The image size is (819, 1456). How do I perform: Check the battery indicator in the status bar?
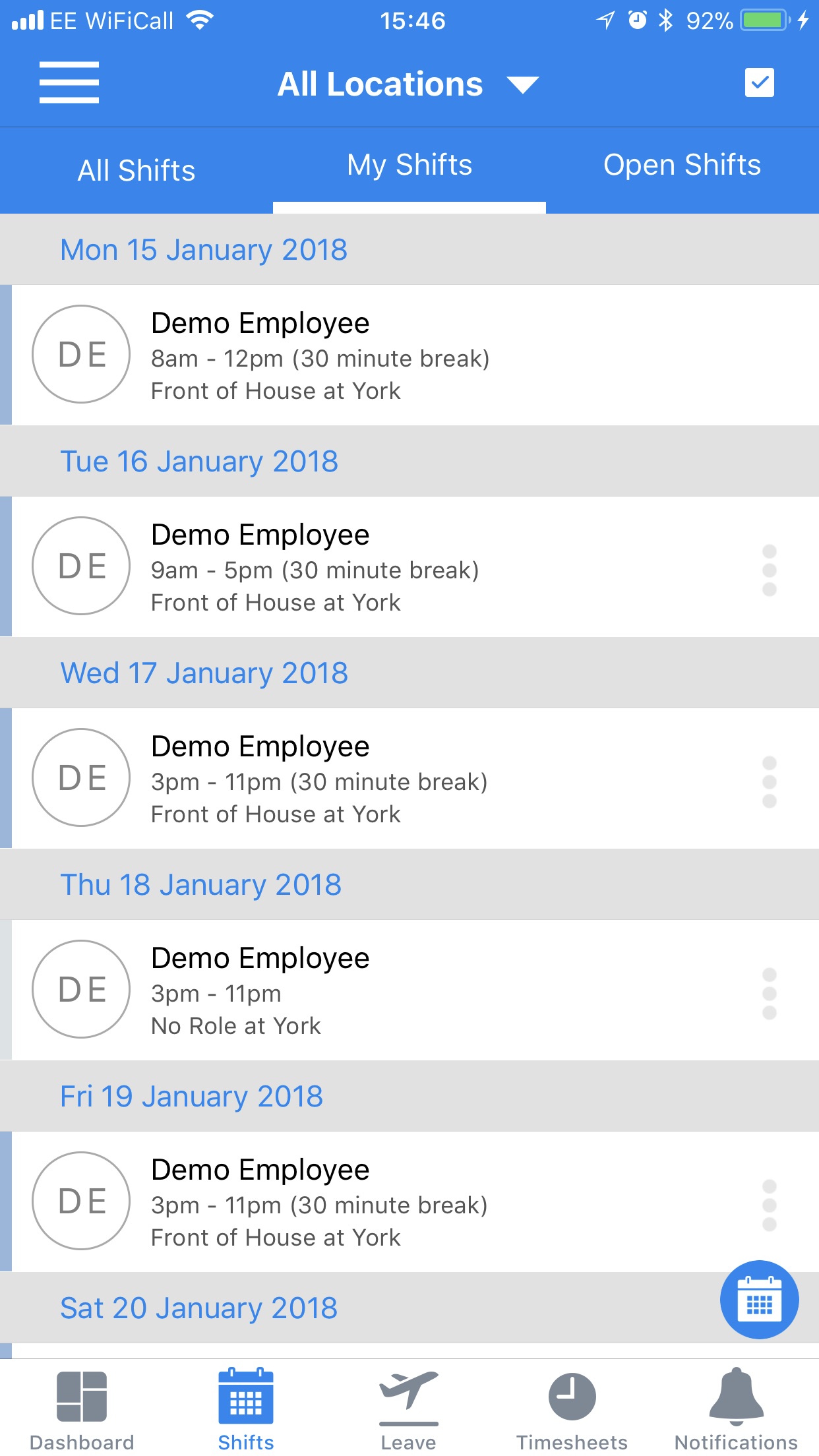[x=764, y=20]
